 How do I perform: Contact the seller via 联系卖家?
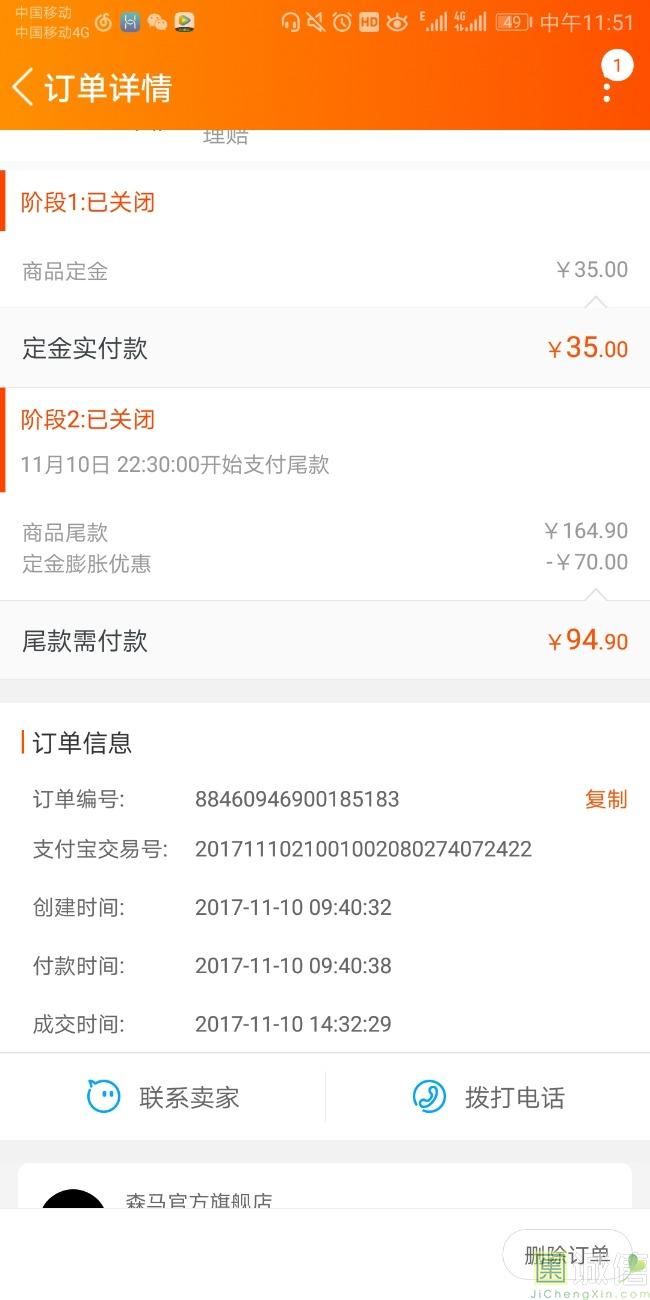point(163,1097)
